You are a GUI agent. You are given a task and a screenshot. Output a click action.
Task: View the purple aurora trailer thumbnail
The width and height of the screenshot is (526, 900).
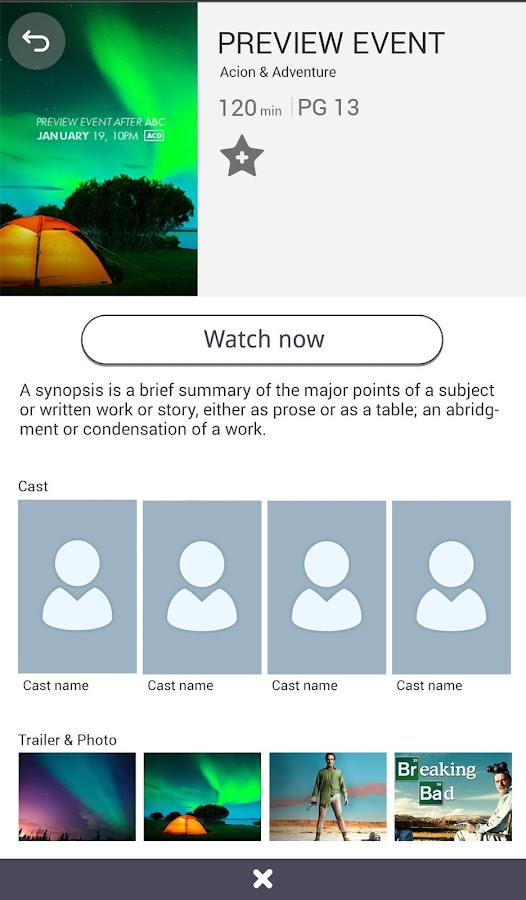point(77,797)
